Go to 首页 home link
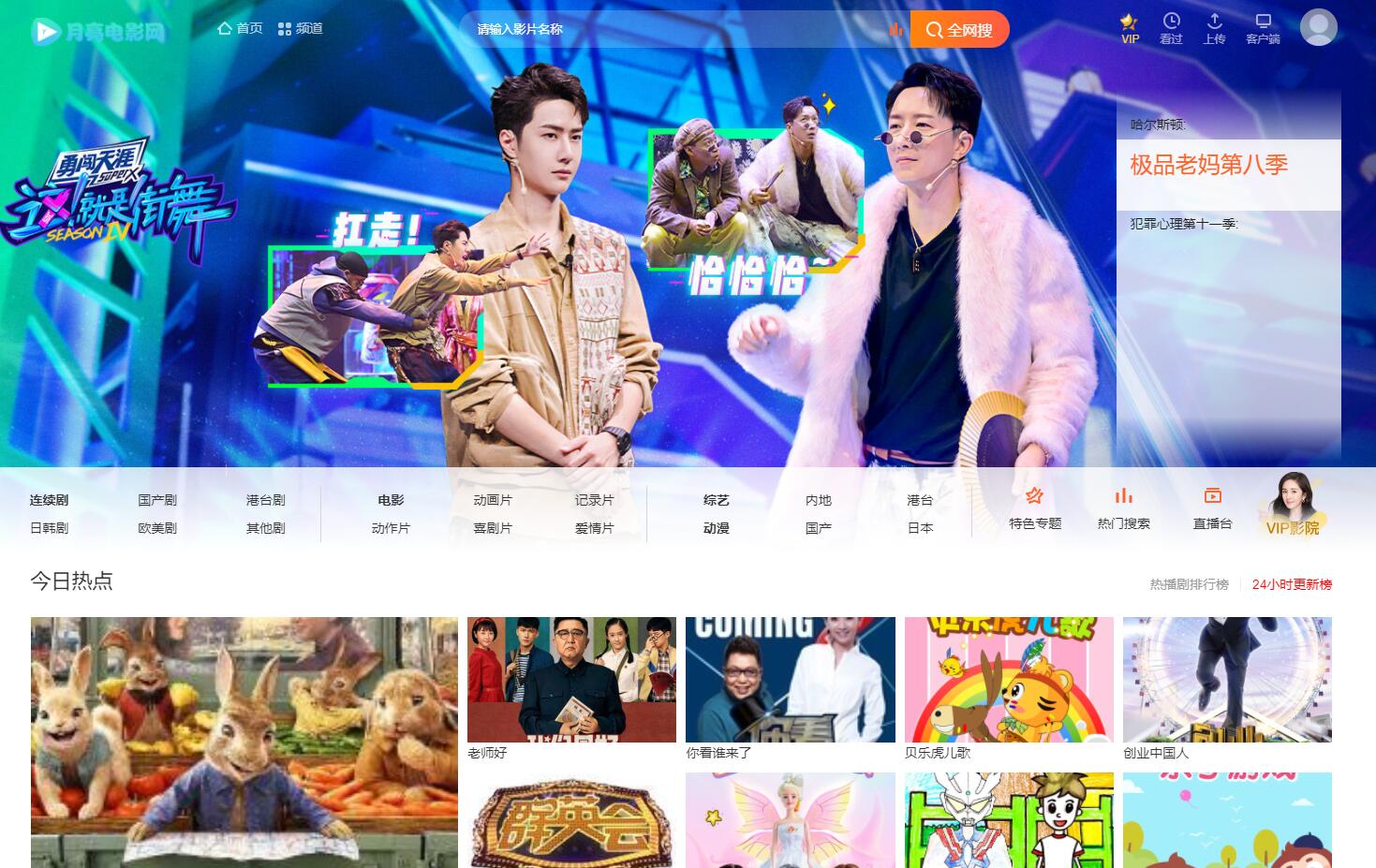Viewport: 1376px width, 868px height. coord(240,28)
